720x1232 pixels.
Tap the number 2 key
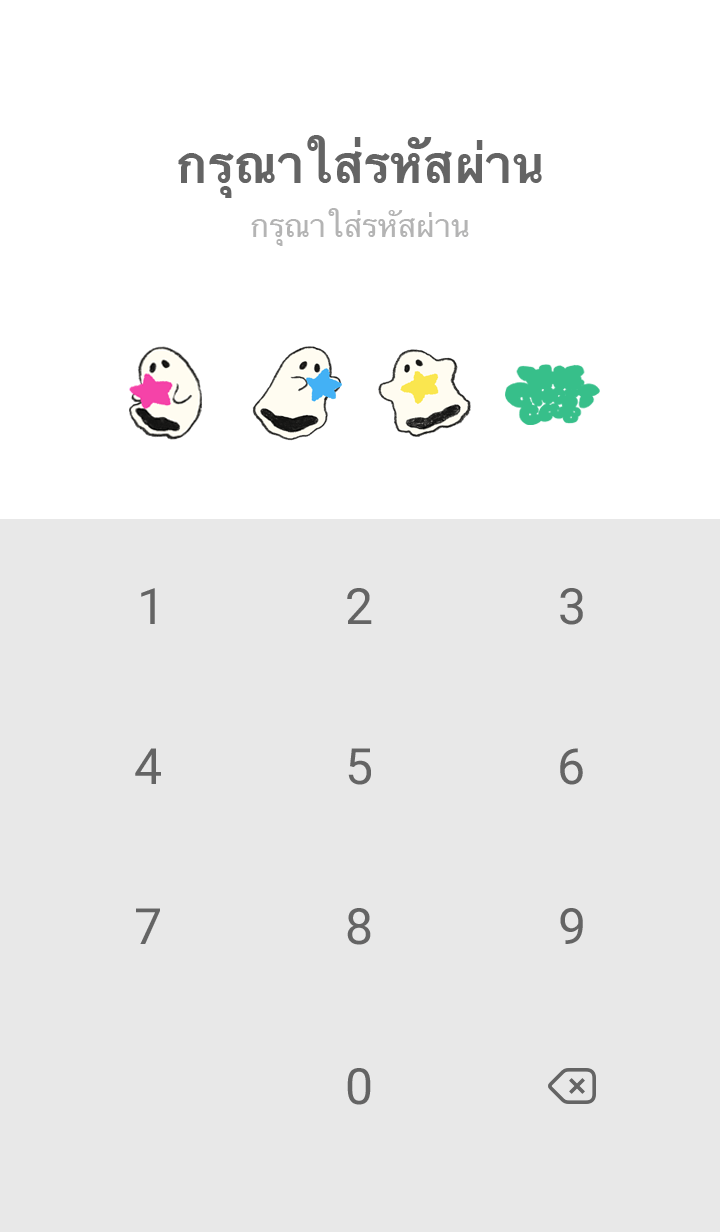[x=359, y=607]
